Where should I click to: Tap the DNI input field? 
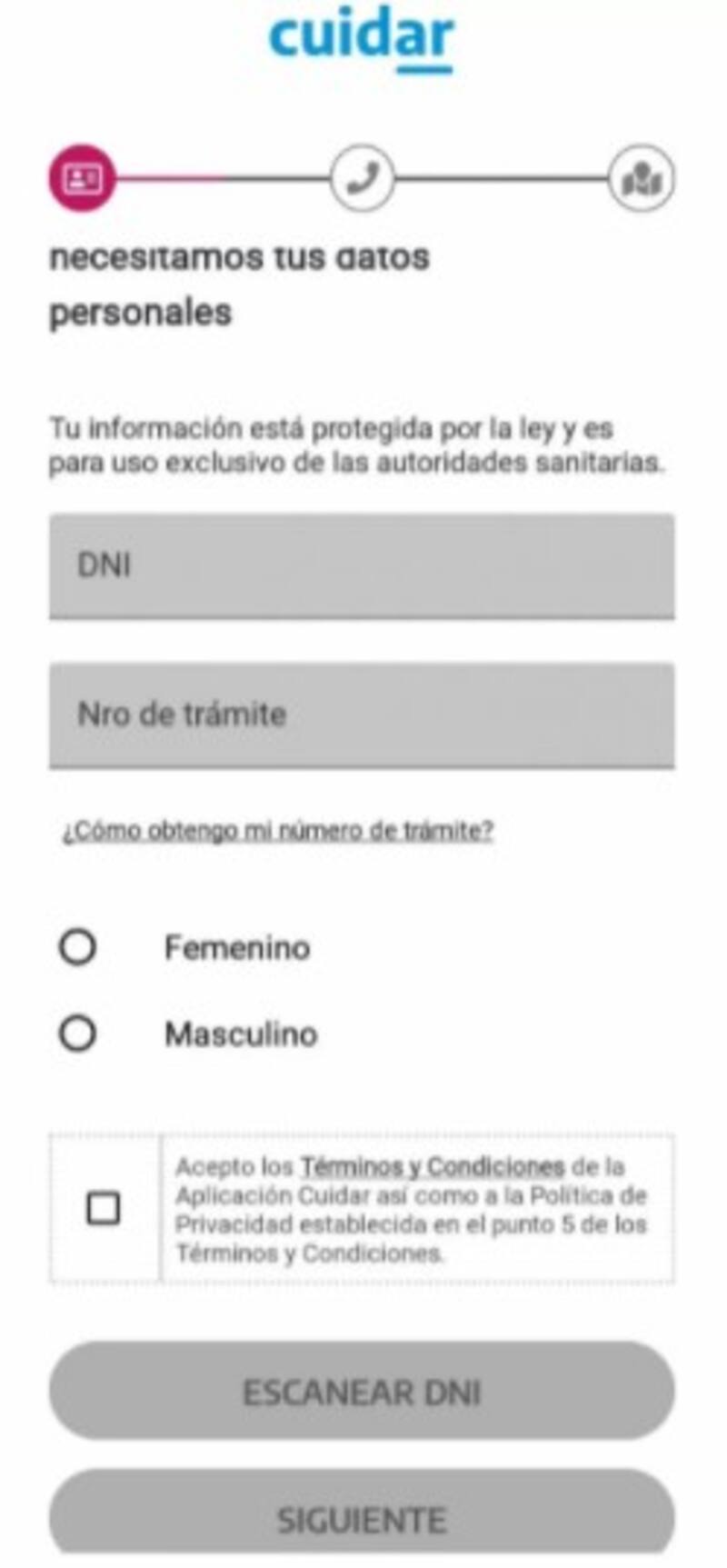(362, 565)
